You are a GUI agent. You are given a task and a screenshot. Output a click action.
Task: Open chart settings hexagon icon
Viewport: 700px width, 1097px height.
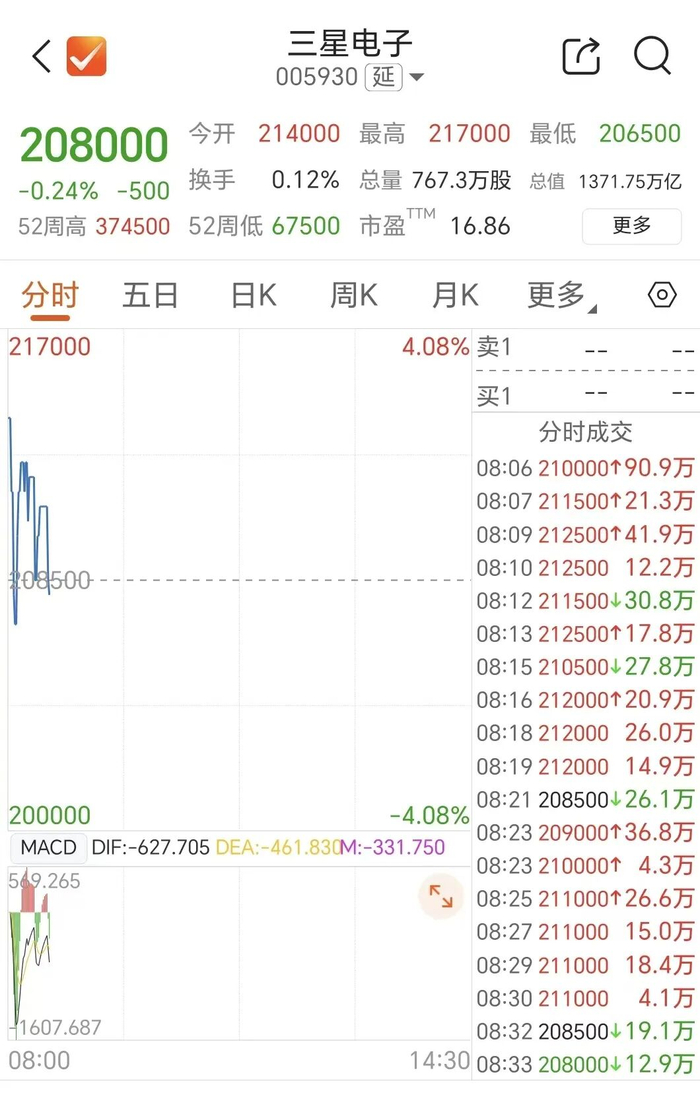click(662, 295)
